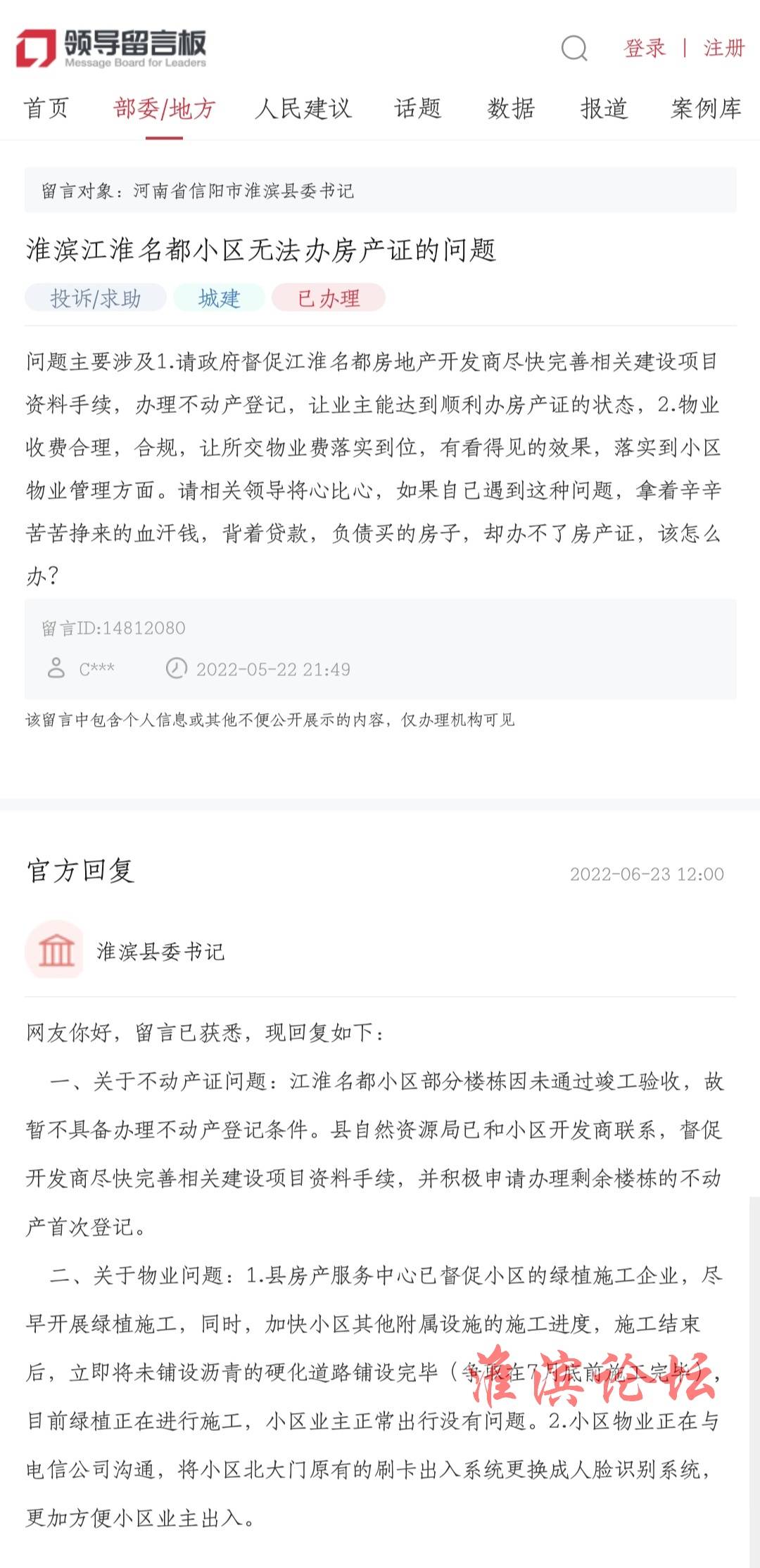Tap 登录 to log in
The image size is (760, 1568).
(644, 48)
